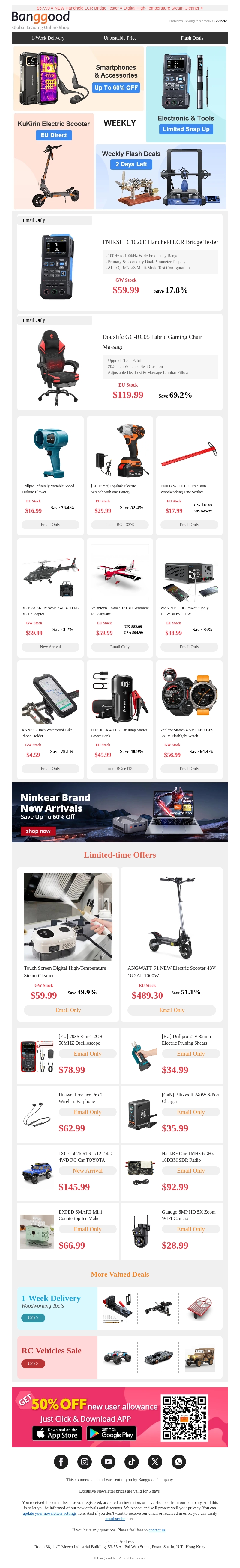Screen dimensions: 240x1568
Task: Tap GO under RC Vehicles Sale
Action: tap(33, 1364)
